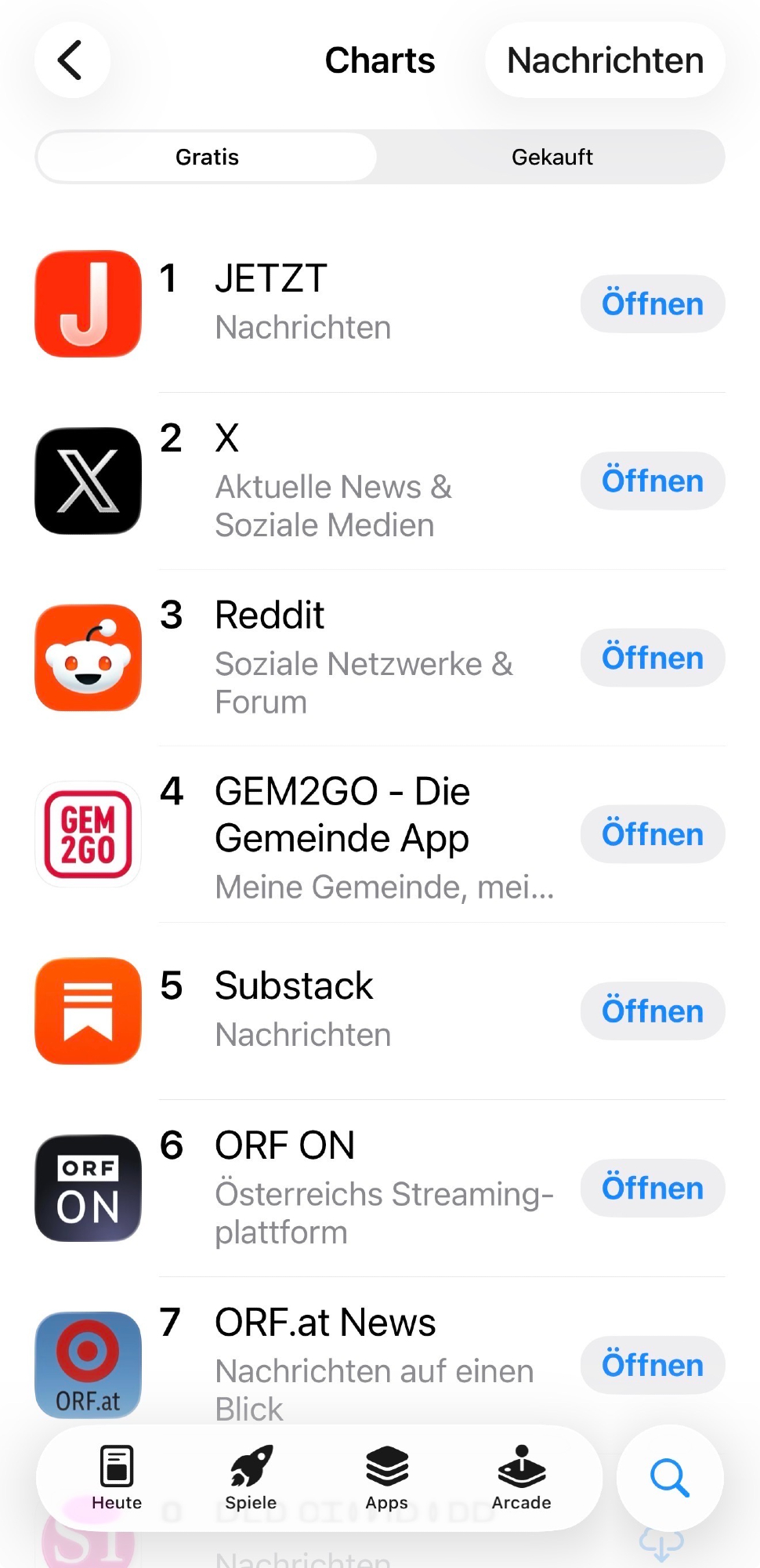Open the GEM2GO Gemeinde app

(652, 834)
